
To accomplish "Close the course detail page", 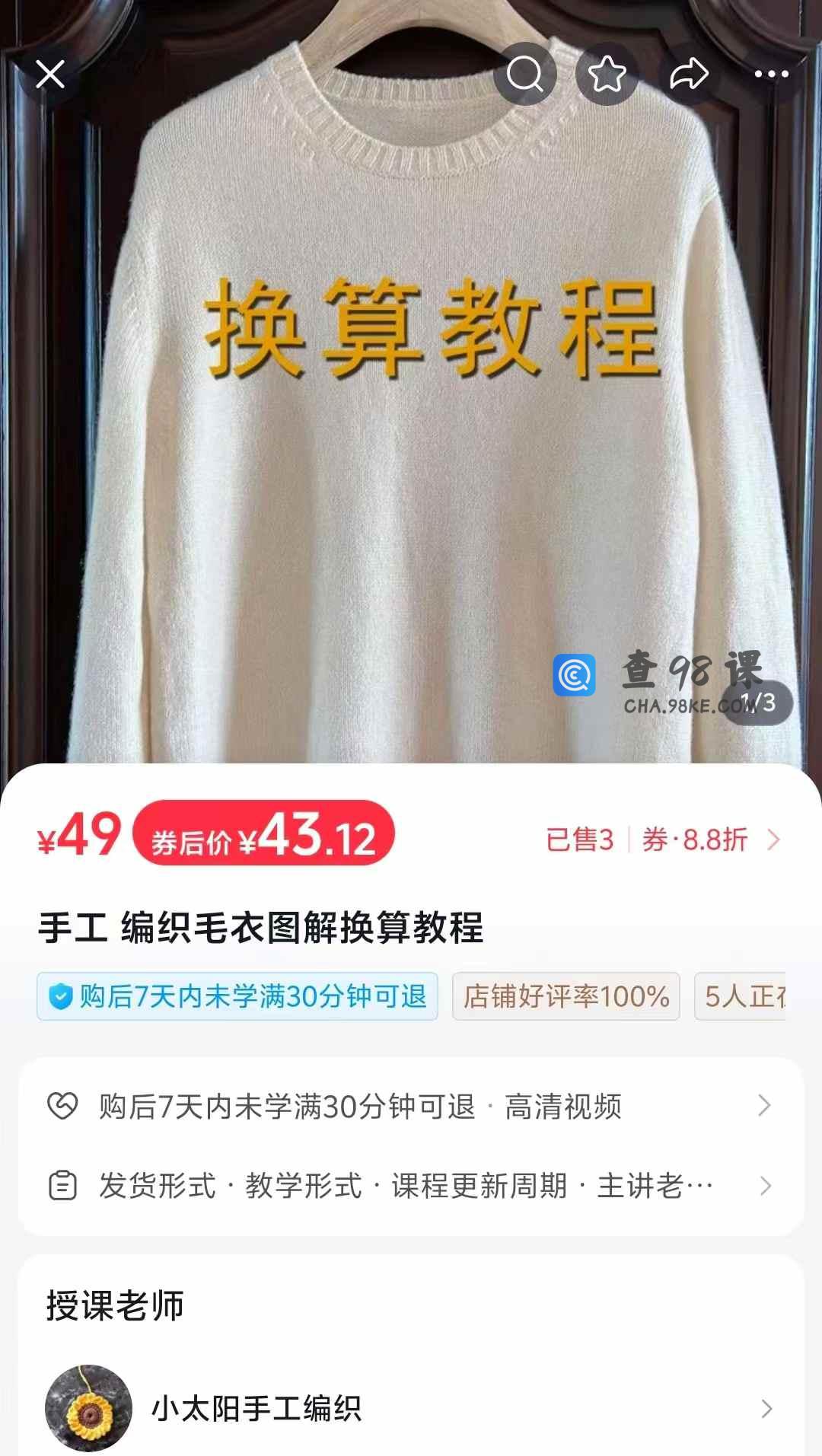I will click(x=50, y=75).
